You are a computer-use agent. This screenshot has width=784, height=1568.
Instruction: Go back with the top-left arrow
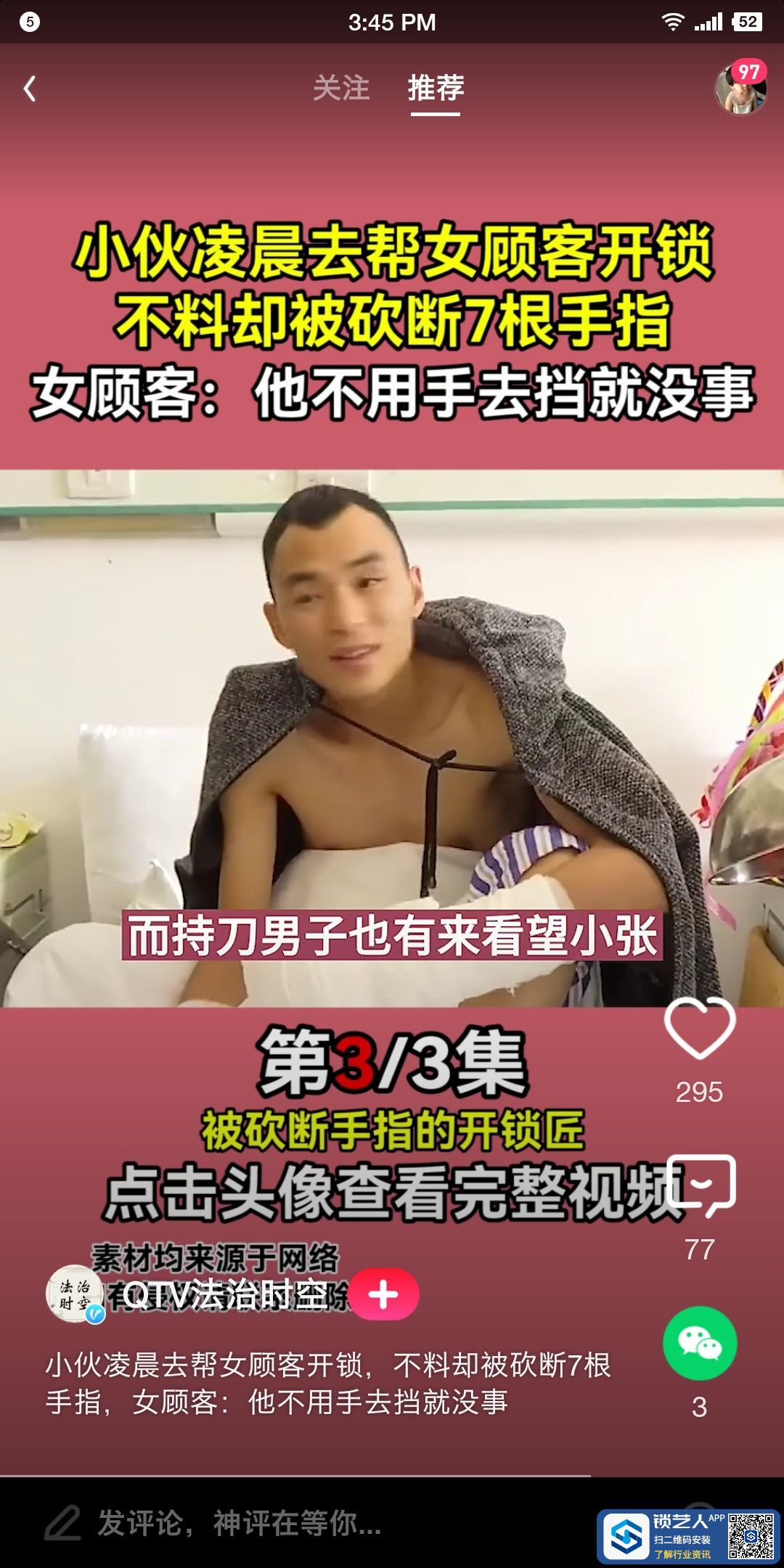30,89
